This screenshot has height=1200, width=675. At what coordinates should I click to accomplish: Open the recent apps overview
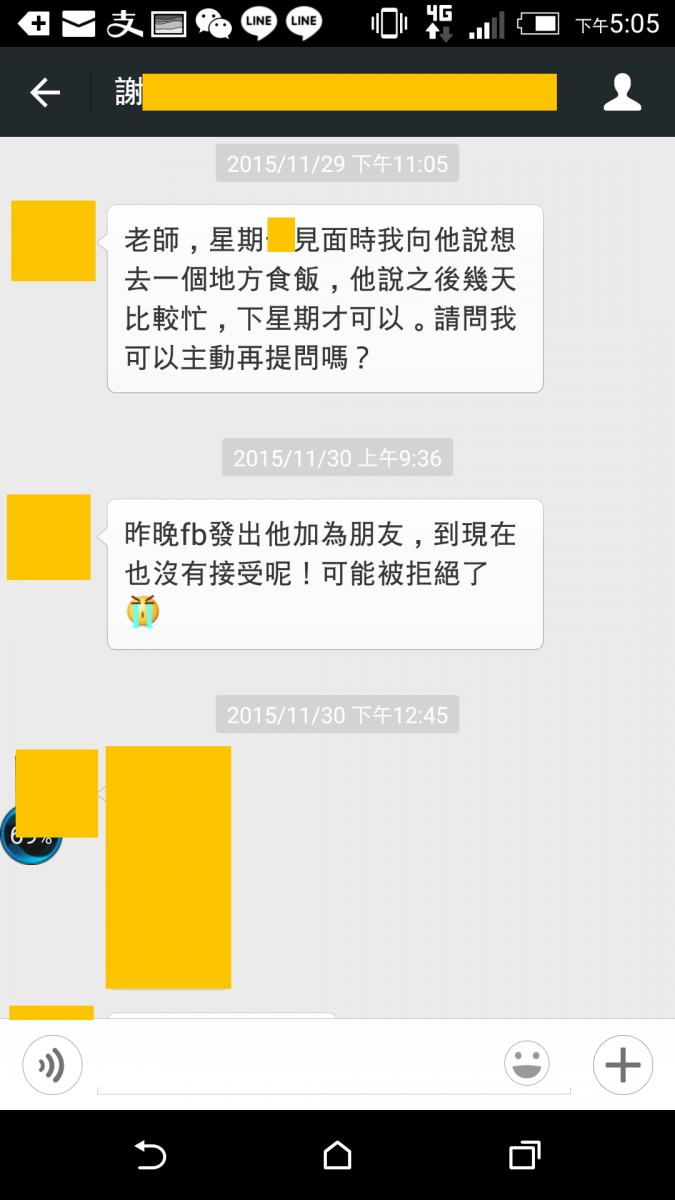pyautogui.click(x=524, y=1155)
